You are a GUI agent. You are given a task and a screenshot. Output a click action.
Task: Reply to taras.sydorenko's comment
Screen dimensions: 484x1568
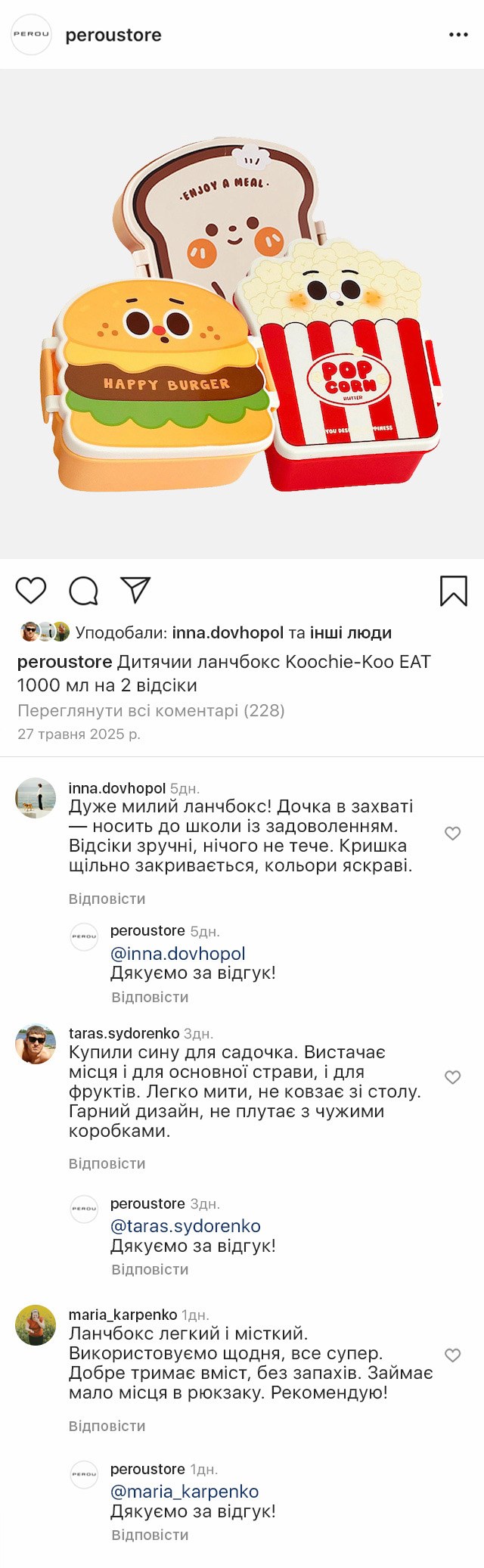coord(107,1163)
